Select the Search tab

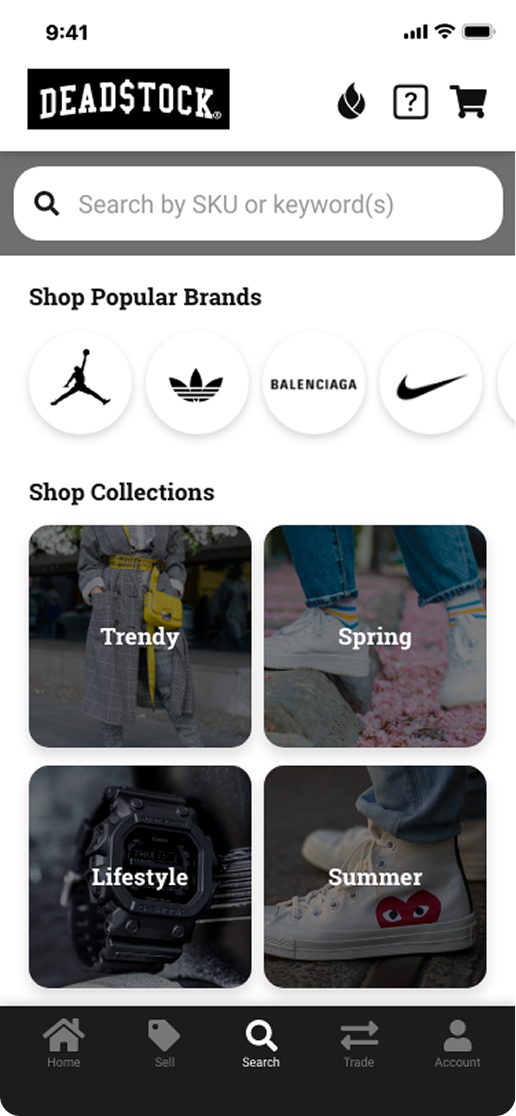click(x=260, y=1043)
